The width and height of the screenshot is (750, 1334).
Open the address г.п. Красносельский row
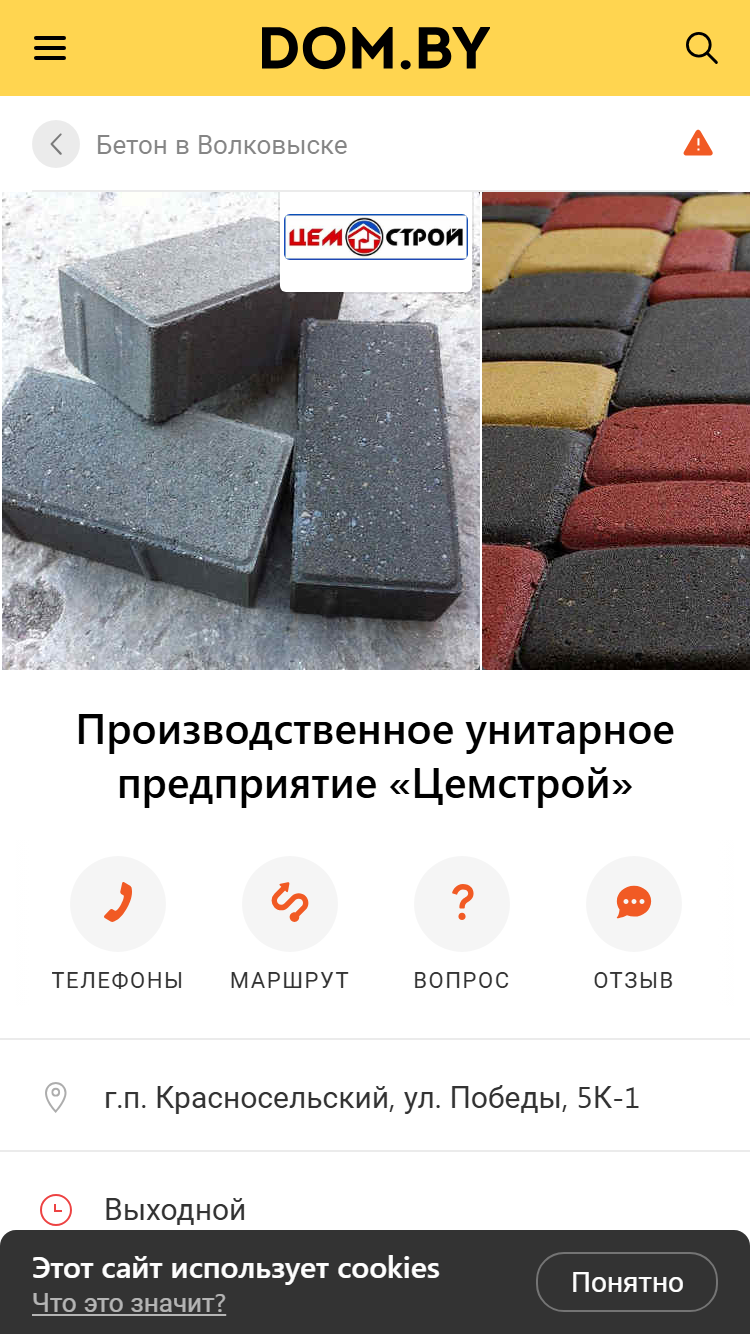pyautogui.click(x=375, y=1097)
